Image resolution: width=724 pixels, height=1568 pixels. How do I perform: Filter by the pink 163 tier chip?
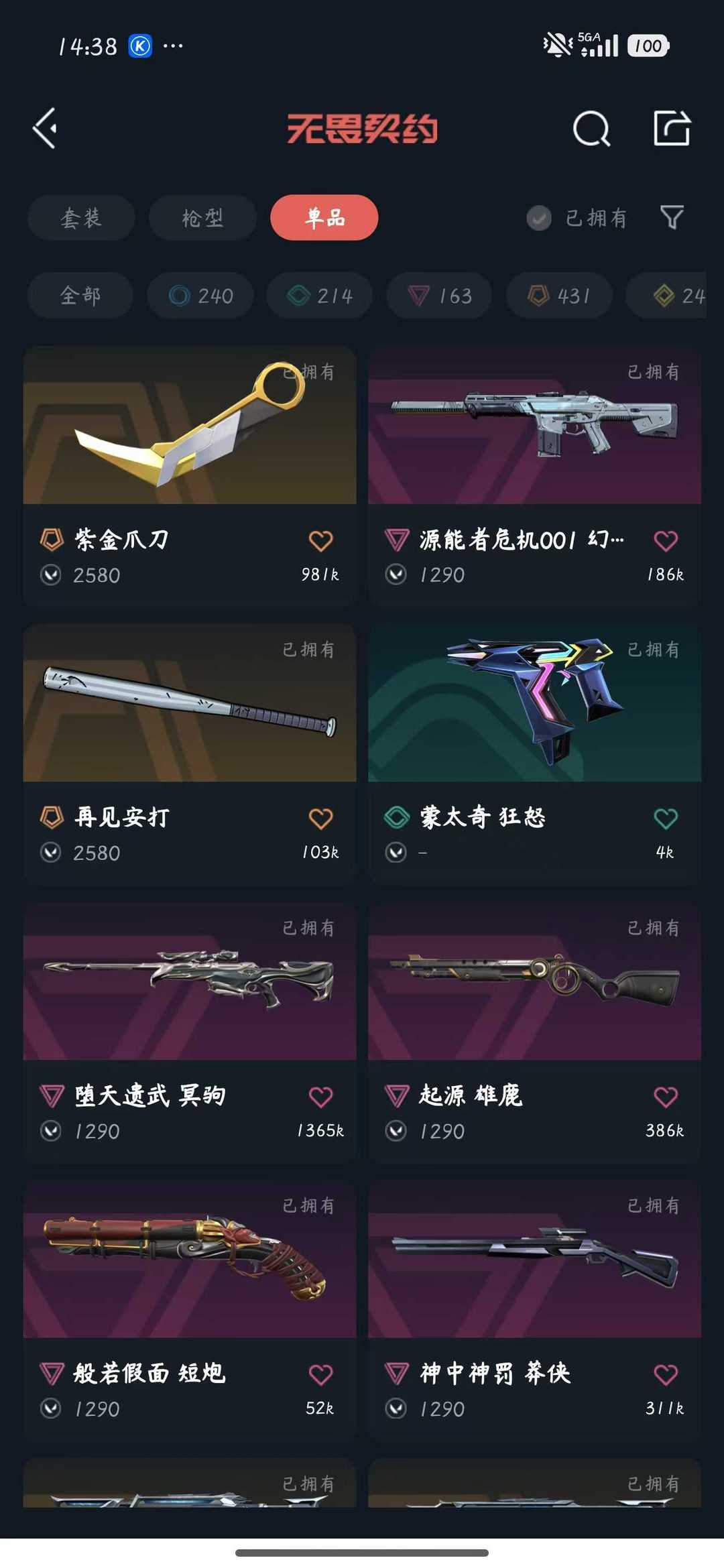coord(440,295)
